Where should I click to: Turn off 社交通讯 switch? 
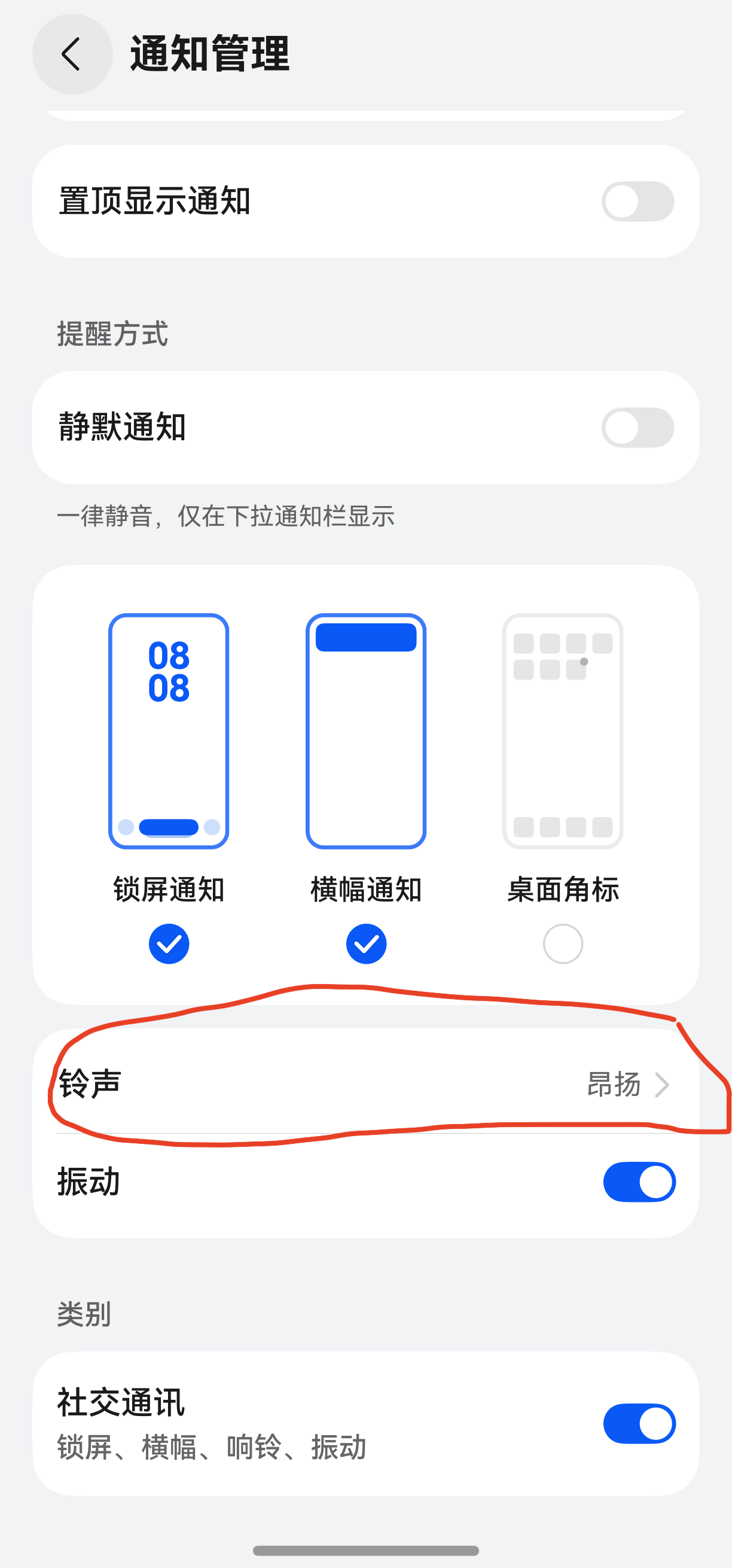pyautogui.click(x=638, y=1424)
